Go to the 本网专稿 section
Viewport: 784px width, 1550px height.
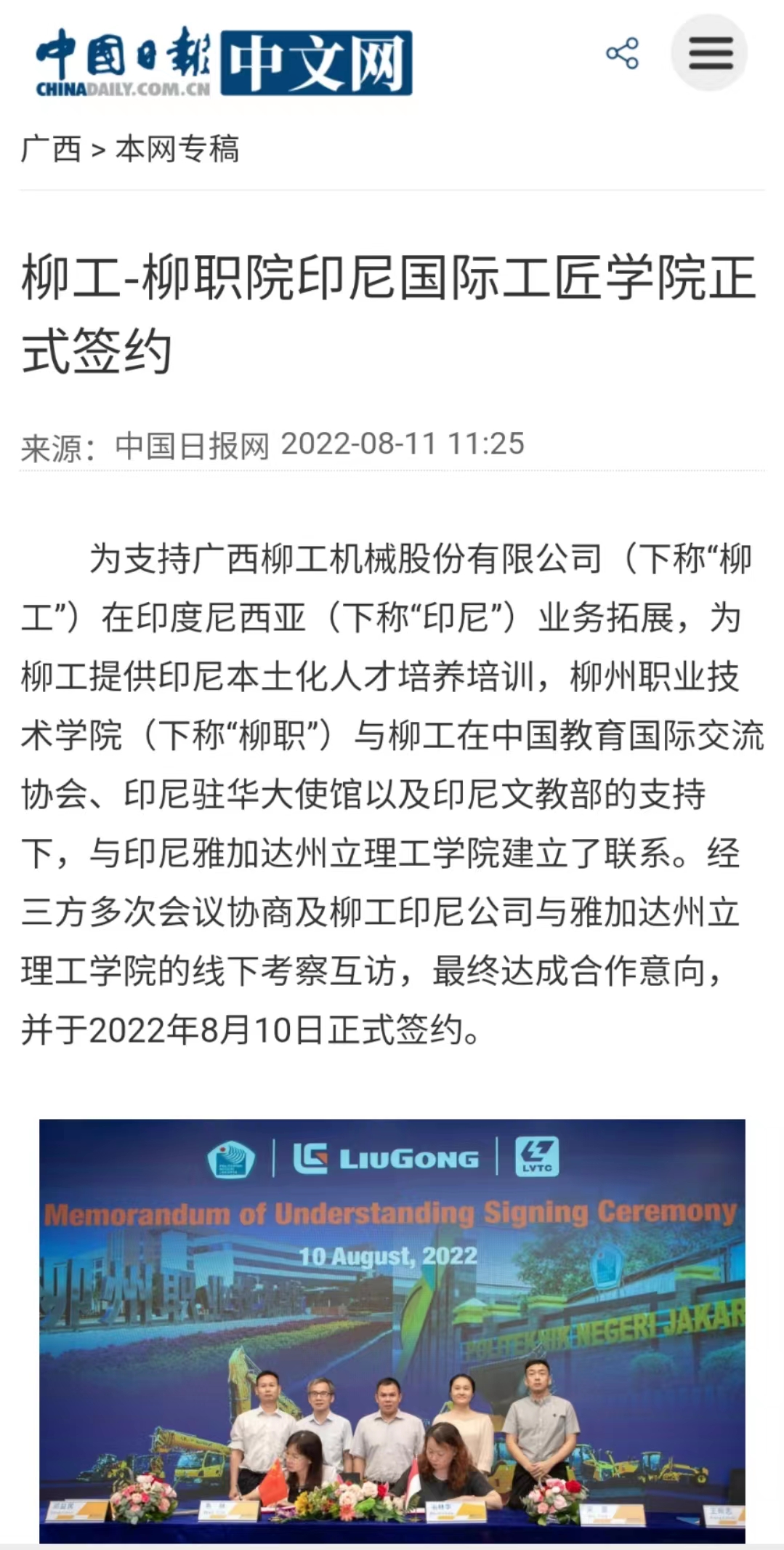[x=177, y=149]
